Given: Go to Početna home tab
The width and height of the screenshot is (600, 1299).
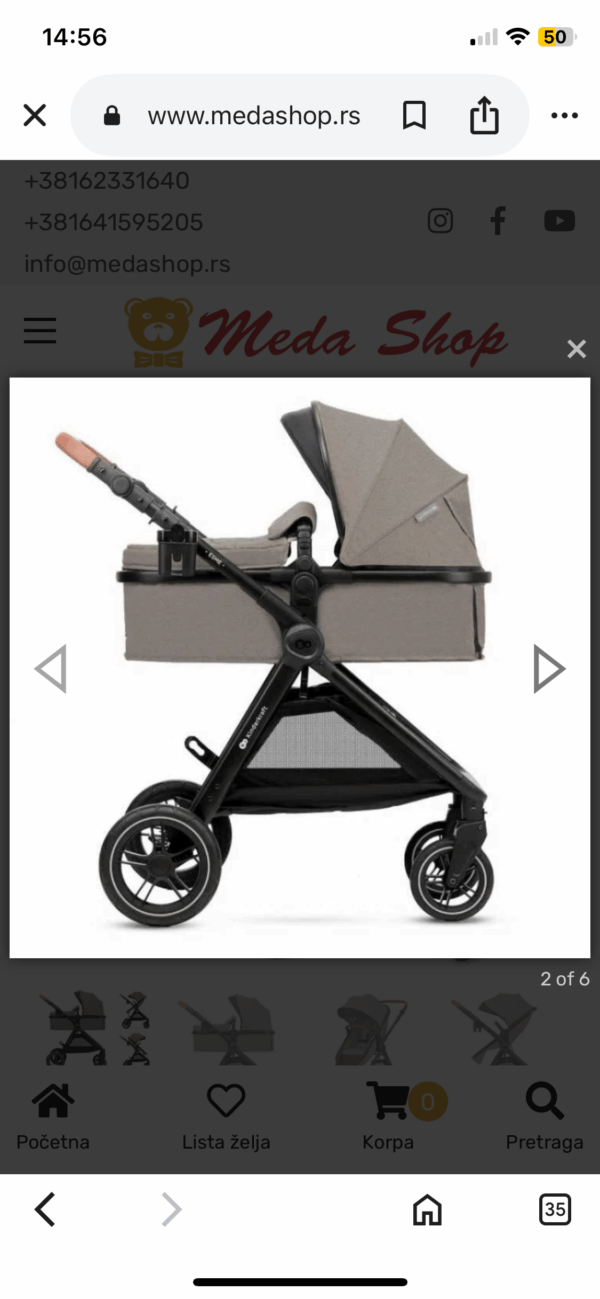Looking at the screenshot, I should pyautogui.click(x=53, y=1116).
